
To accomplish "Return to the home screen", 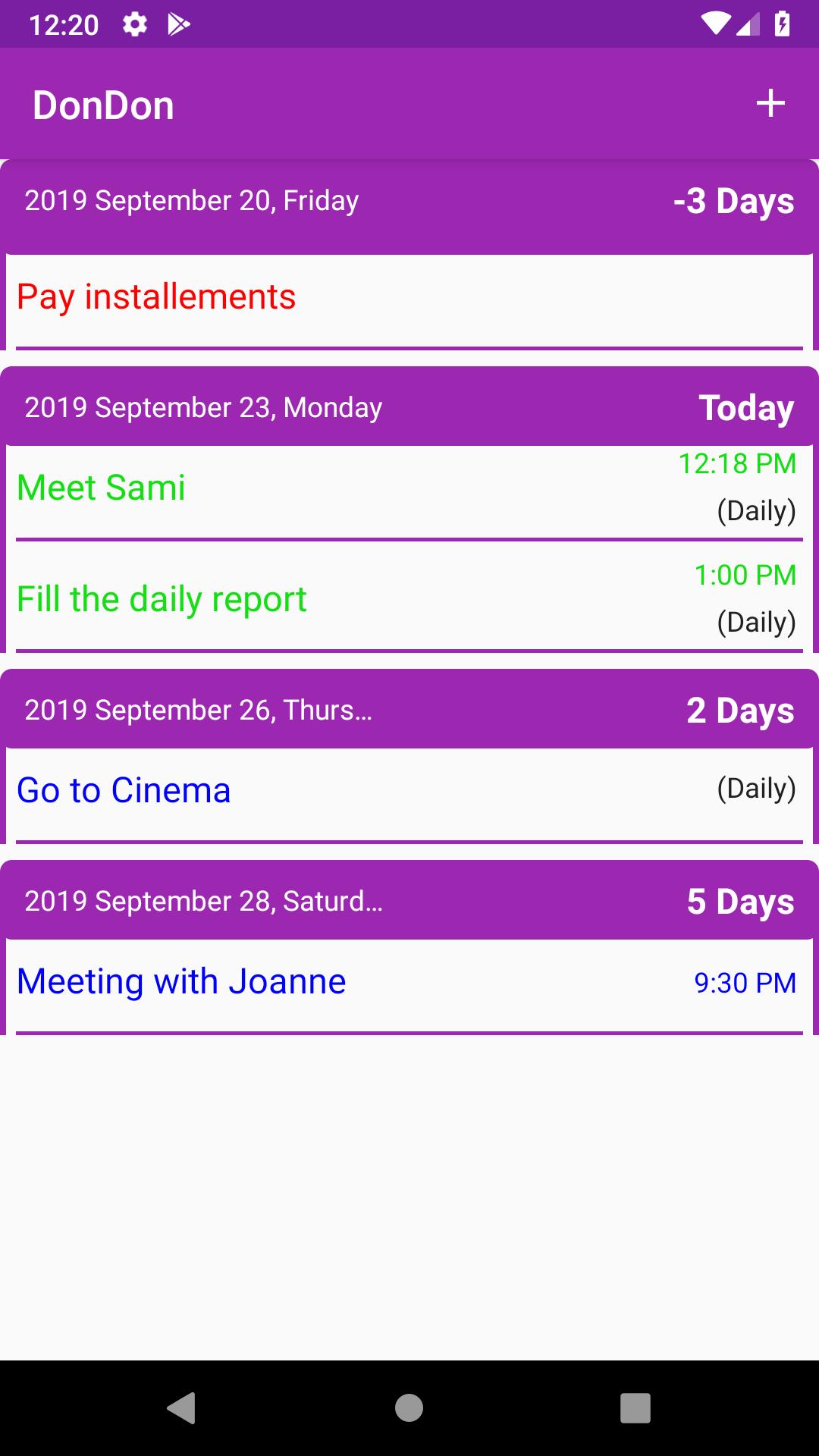I will (x=409, y=1408).
